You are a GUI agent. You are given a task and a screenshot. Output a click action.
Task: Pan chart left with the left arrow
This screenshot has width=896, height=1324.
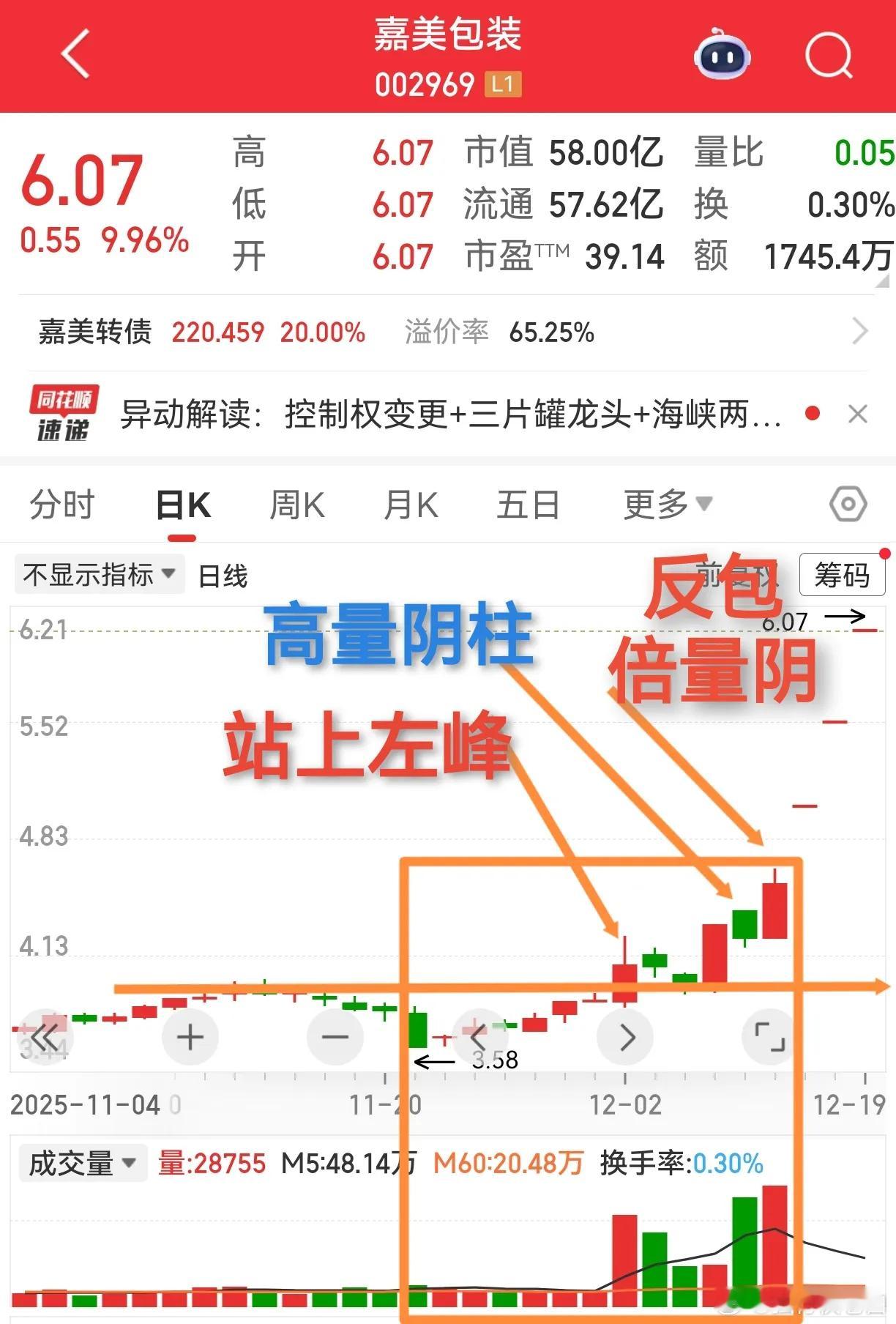click(479, 1036)
